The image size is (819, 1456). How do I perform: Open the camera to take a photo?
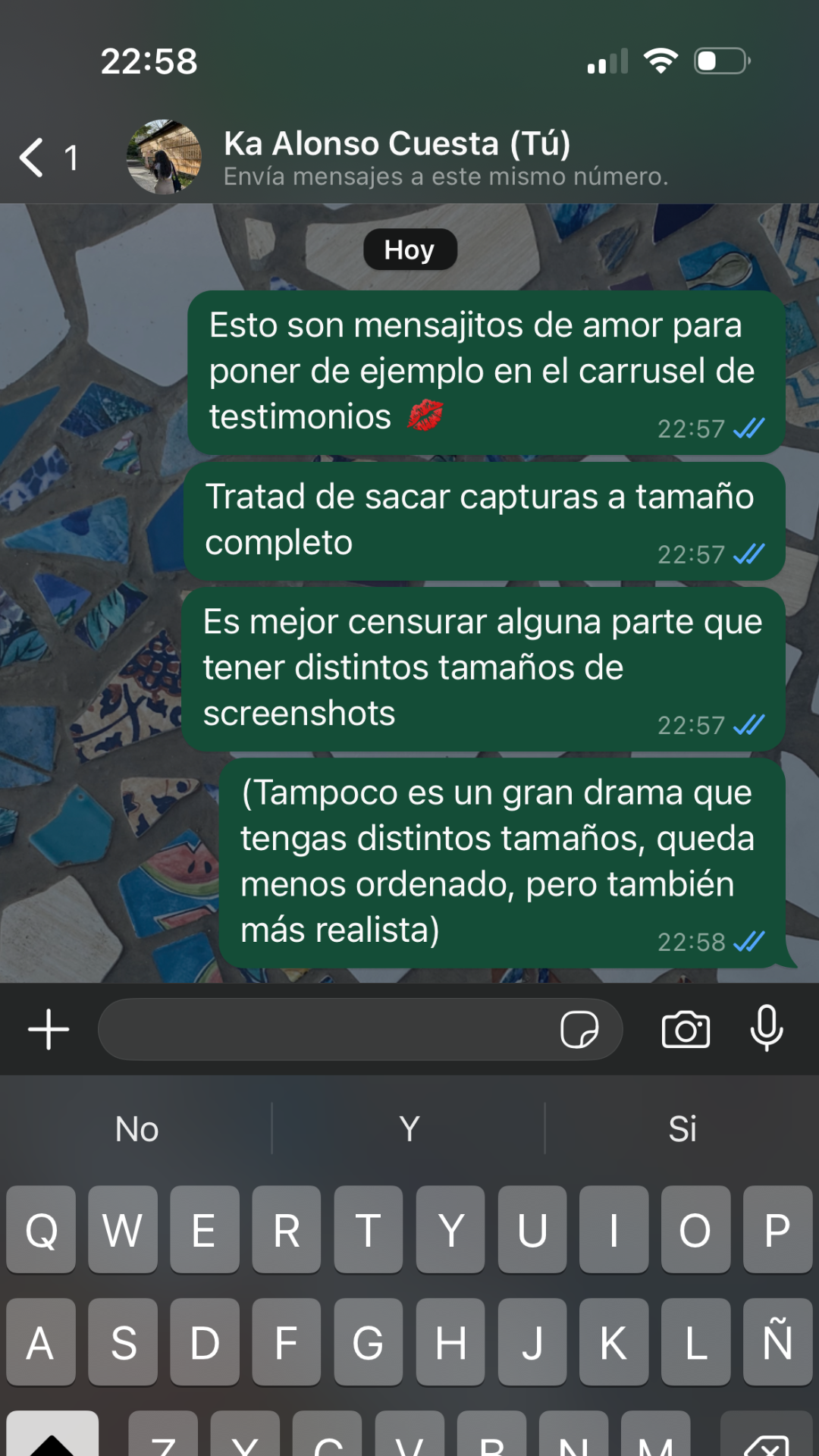tap(686, 1029)
